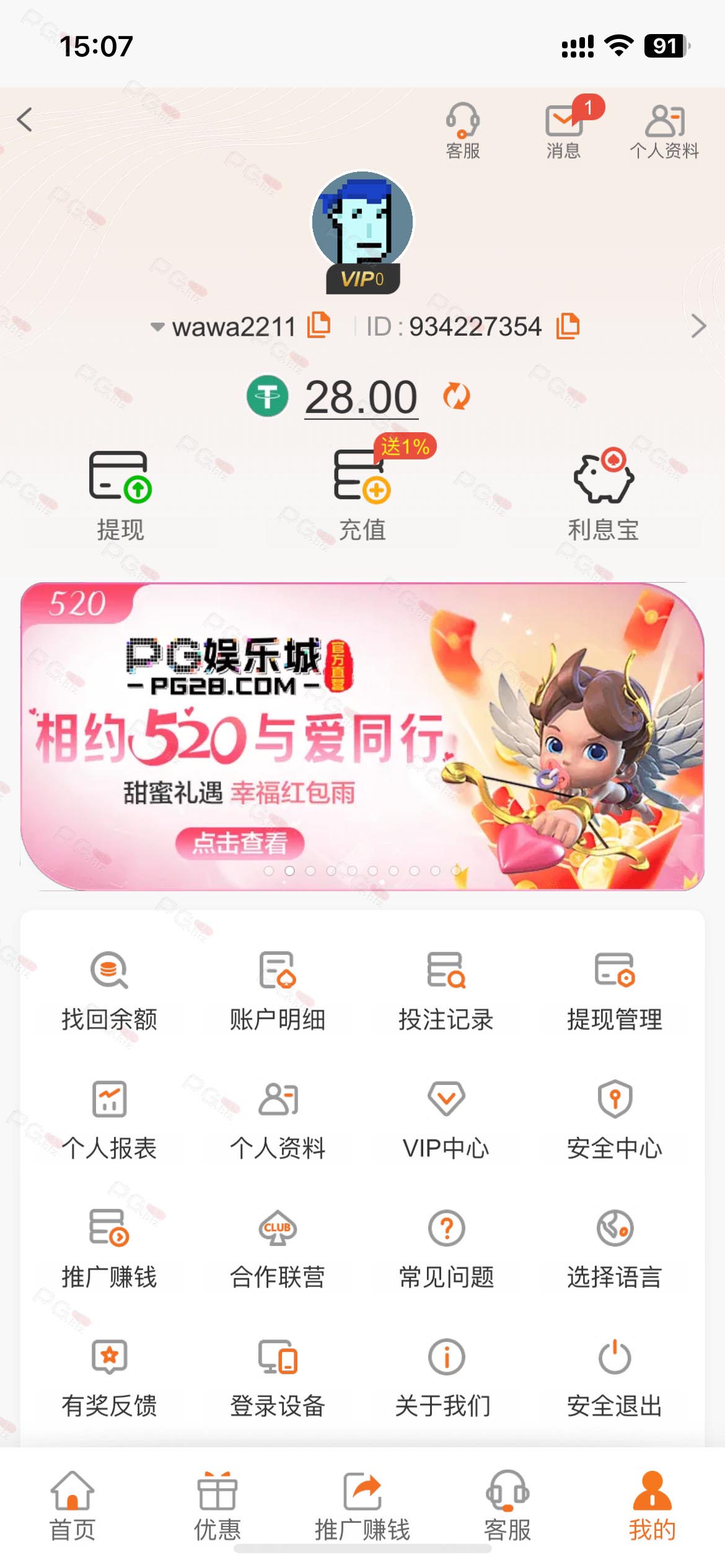Open 充值 deposit

pos(362,497)
